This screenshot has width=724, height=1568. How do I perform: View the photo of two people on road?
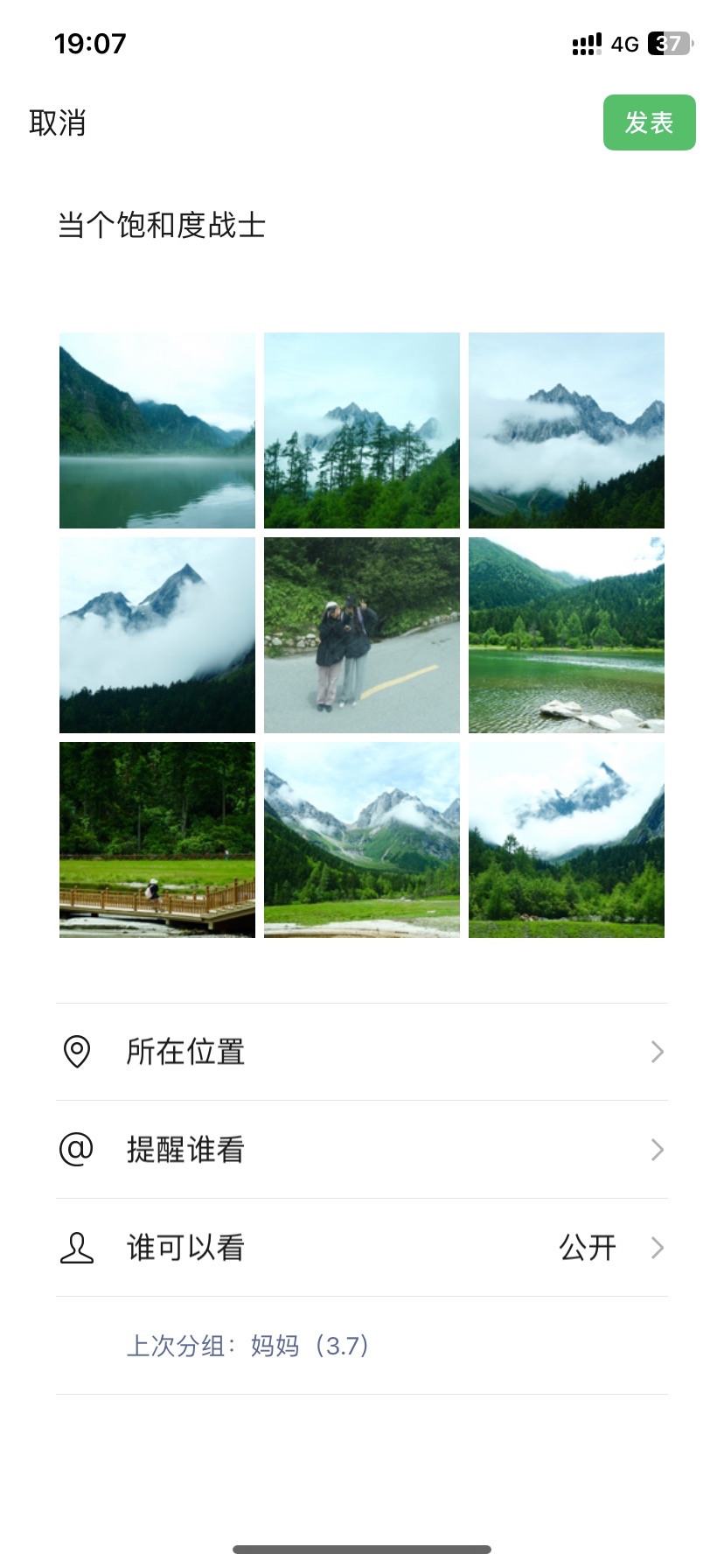coord(362,635)
